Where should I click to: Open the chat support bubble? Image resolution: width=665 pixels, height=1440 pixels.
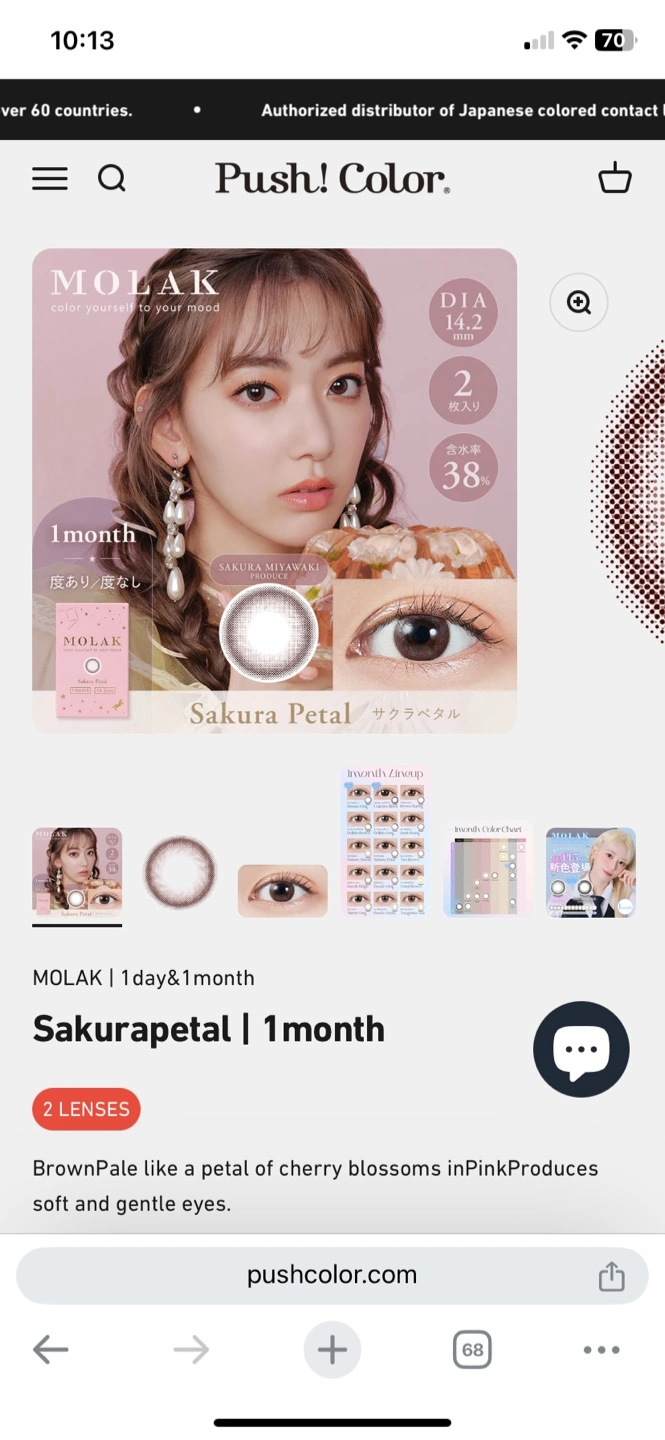point(581,1049)
